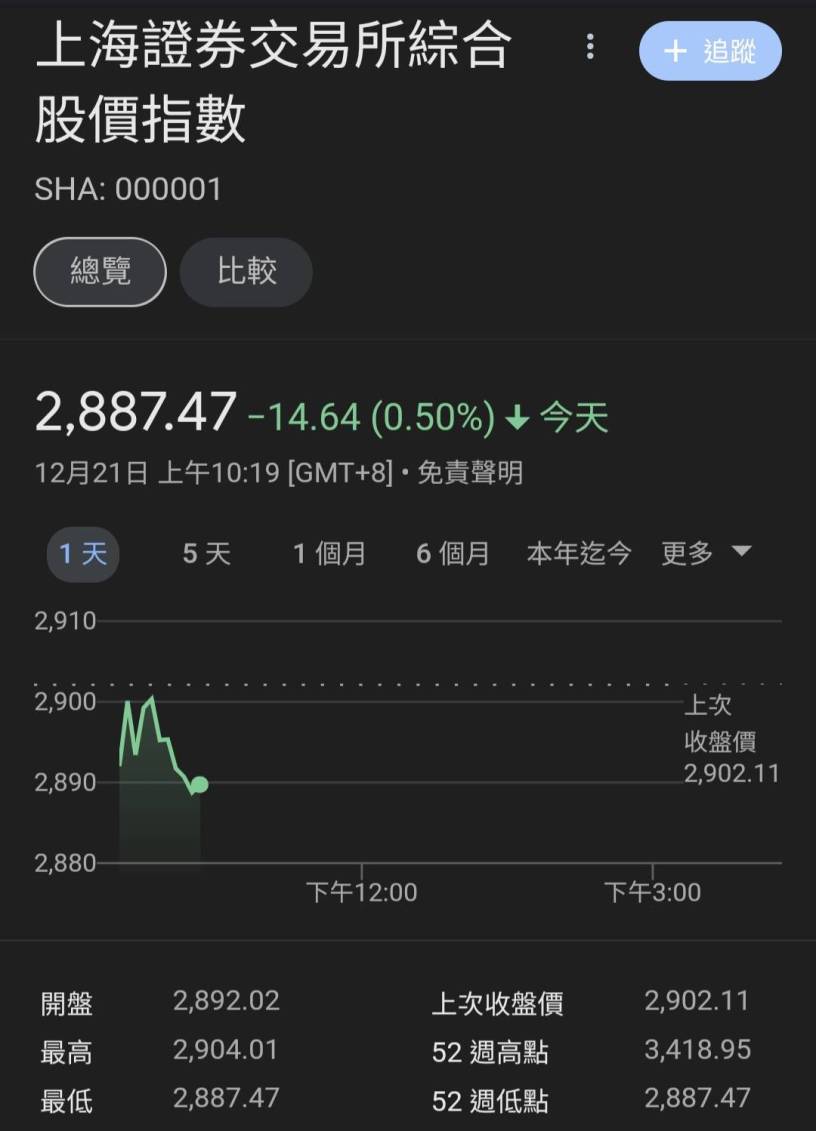The image size is (816, 1131).
Task: Switch to the 比較 compare chip
Action: pos(246,271)
